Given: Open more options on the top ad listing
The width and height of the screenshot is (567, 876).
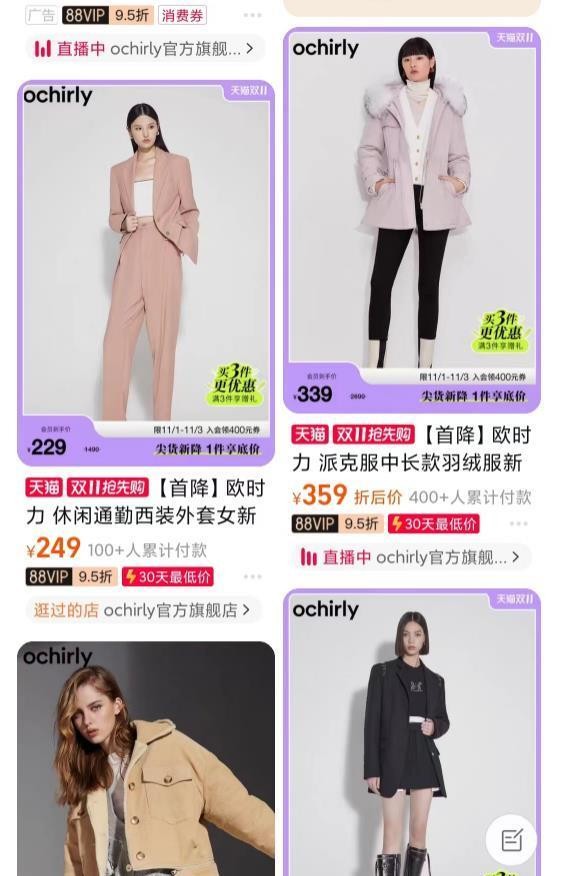Looking at the screenshot, I should [x=252, y=15].
